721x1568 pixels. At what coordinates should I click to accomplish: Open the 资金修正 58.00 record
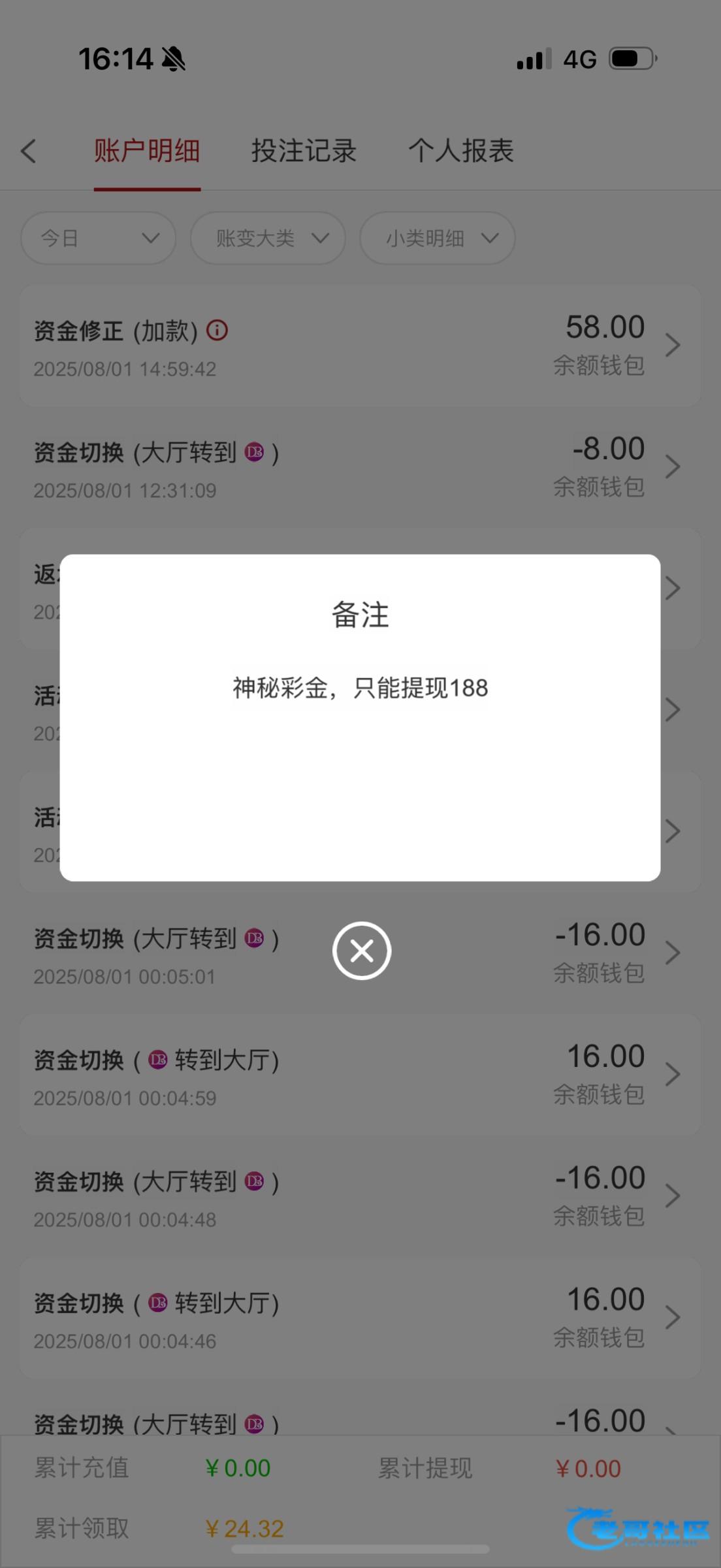[360, 346]
